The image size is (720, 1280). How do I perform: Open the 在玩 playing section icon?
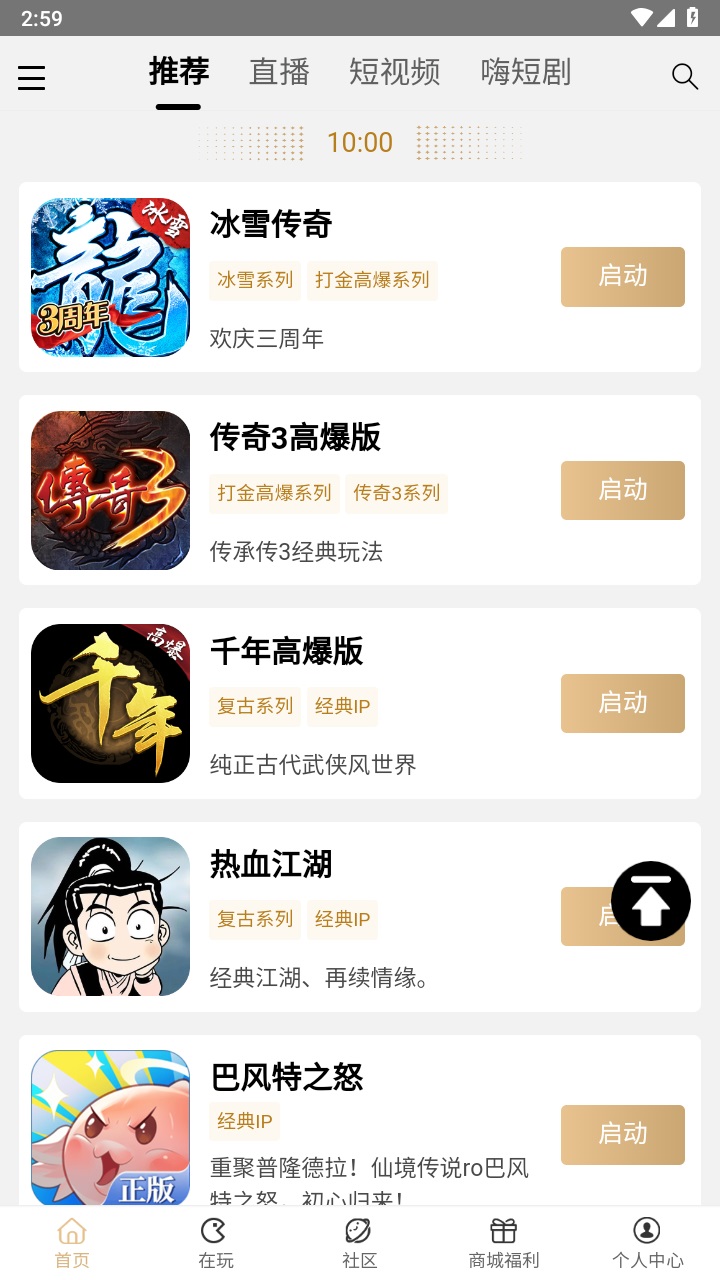tap(215, 1240)
